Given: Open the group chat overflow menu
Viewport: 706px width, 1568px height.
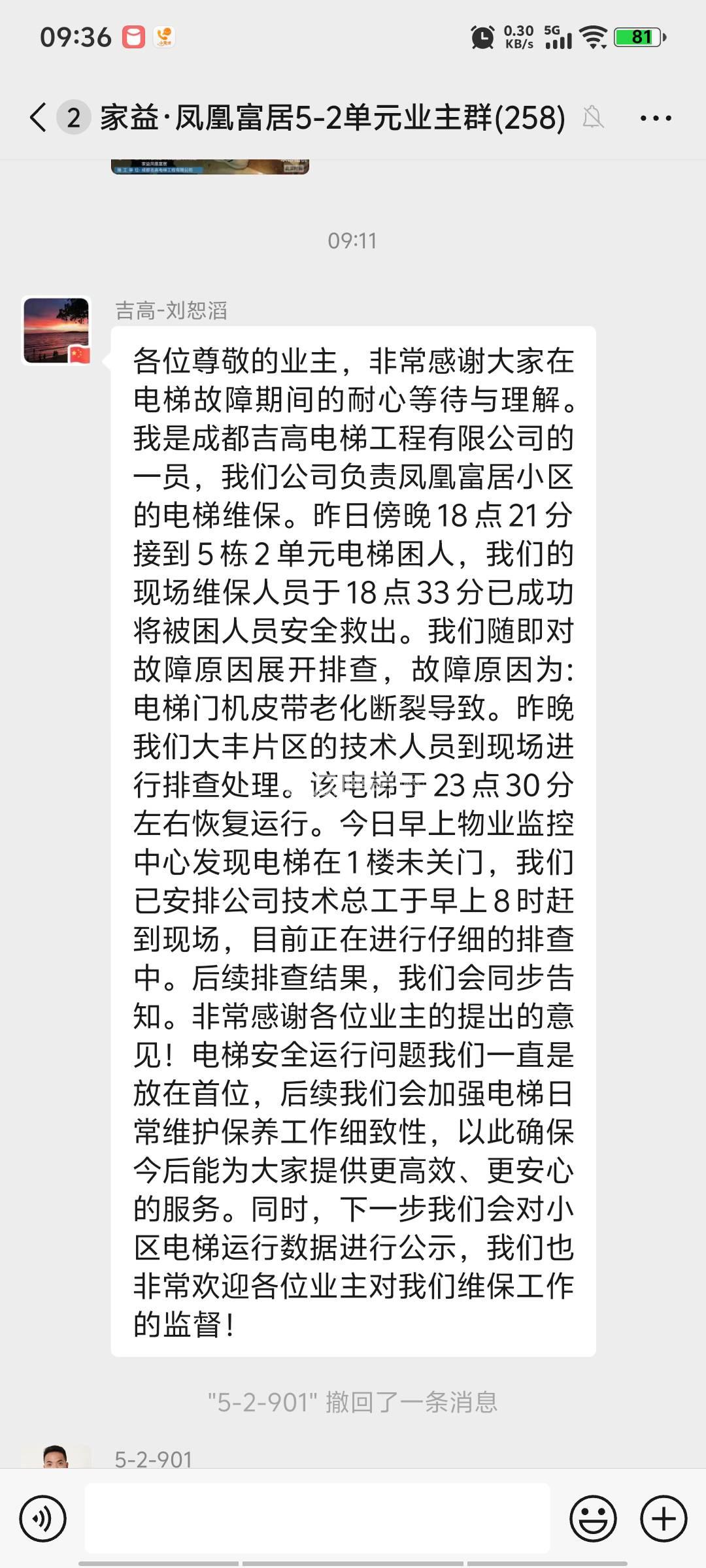Looking at the screenshot, I should pos(655,118).
